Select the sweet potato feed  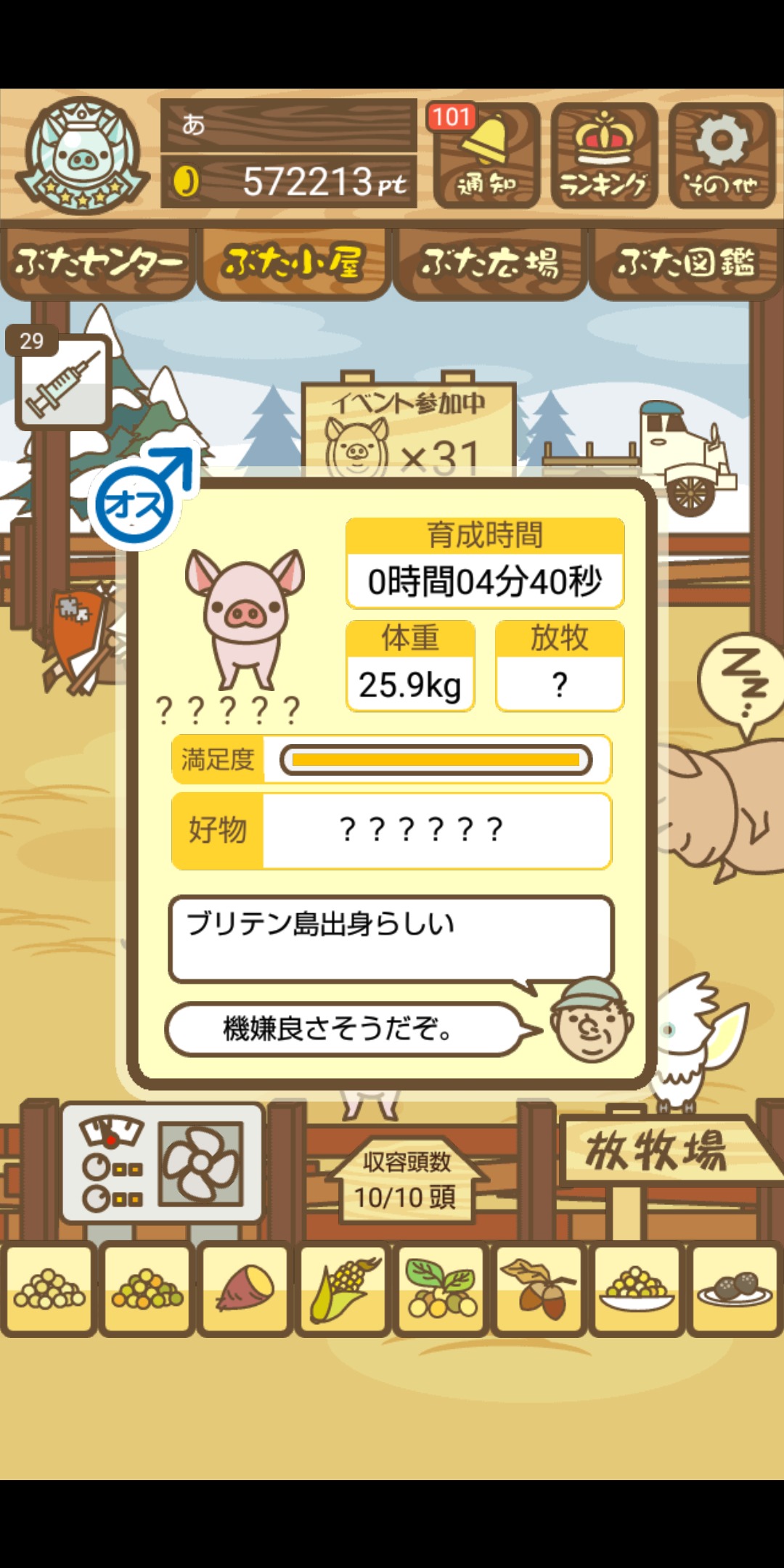245,1290
